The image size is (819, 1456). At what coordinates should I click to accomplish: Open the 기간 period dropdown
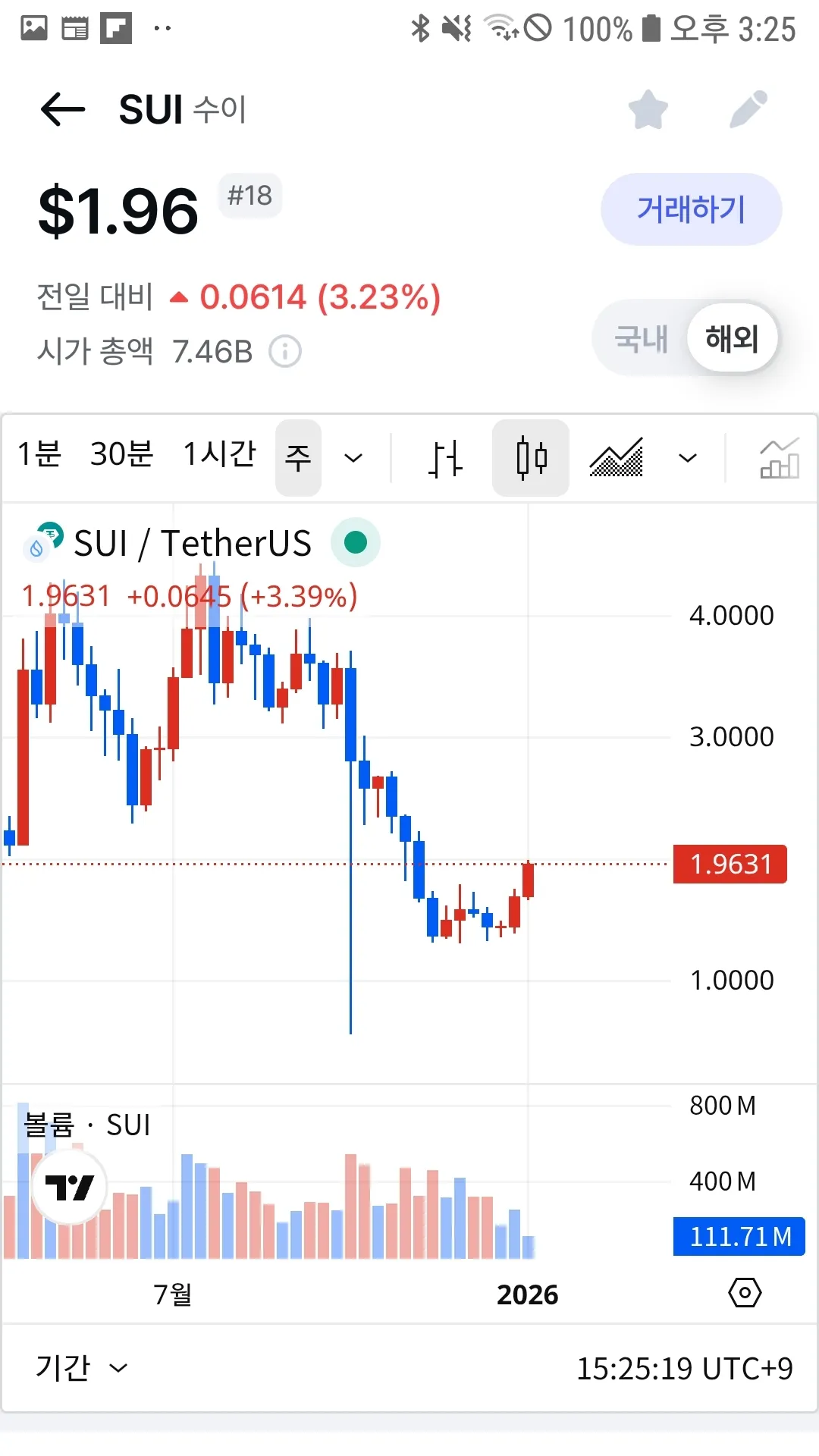pyautogui.click(x=81, y=1368)
